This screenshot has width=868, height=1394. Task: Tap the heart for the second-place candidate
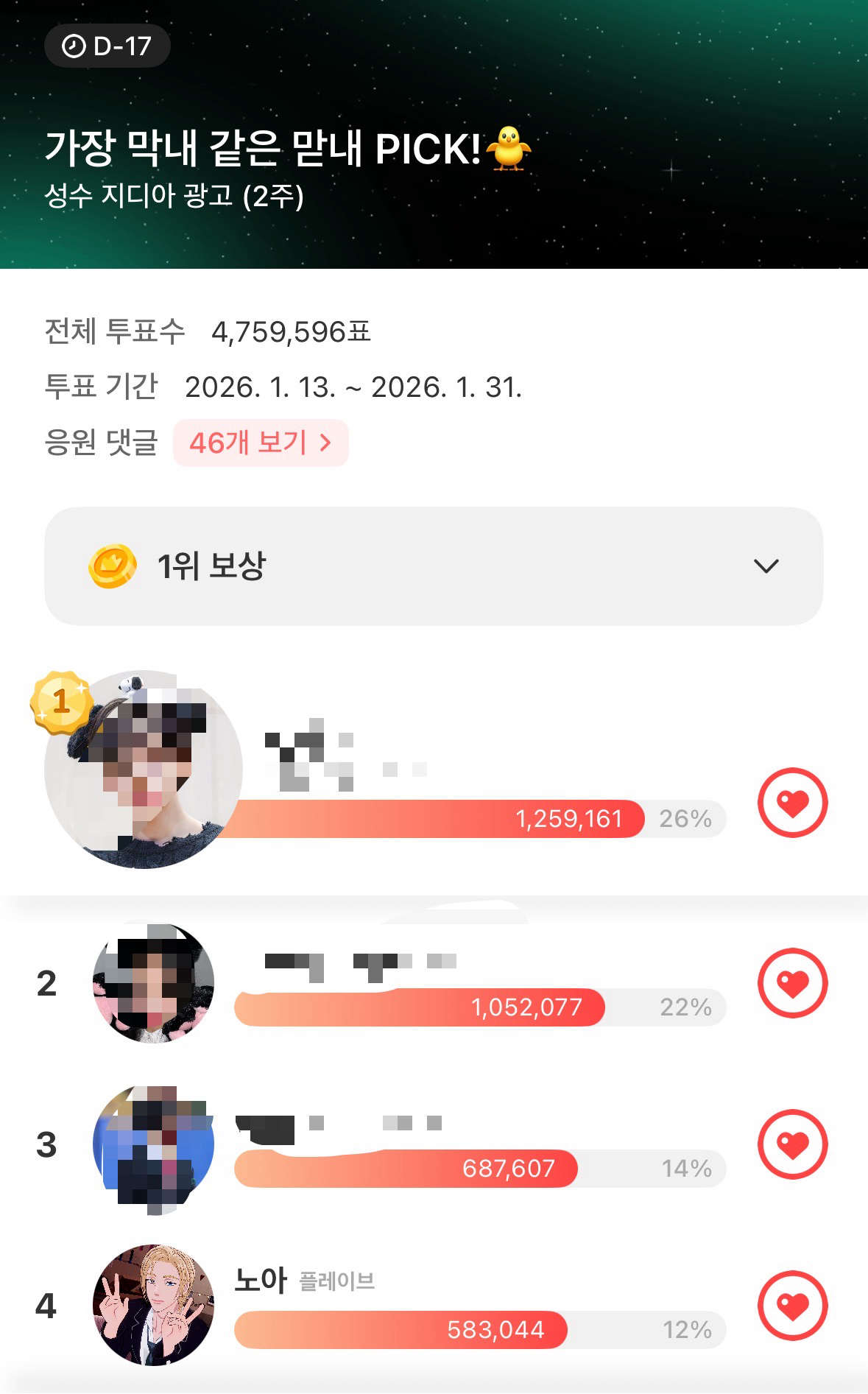(x=792, y=983)
